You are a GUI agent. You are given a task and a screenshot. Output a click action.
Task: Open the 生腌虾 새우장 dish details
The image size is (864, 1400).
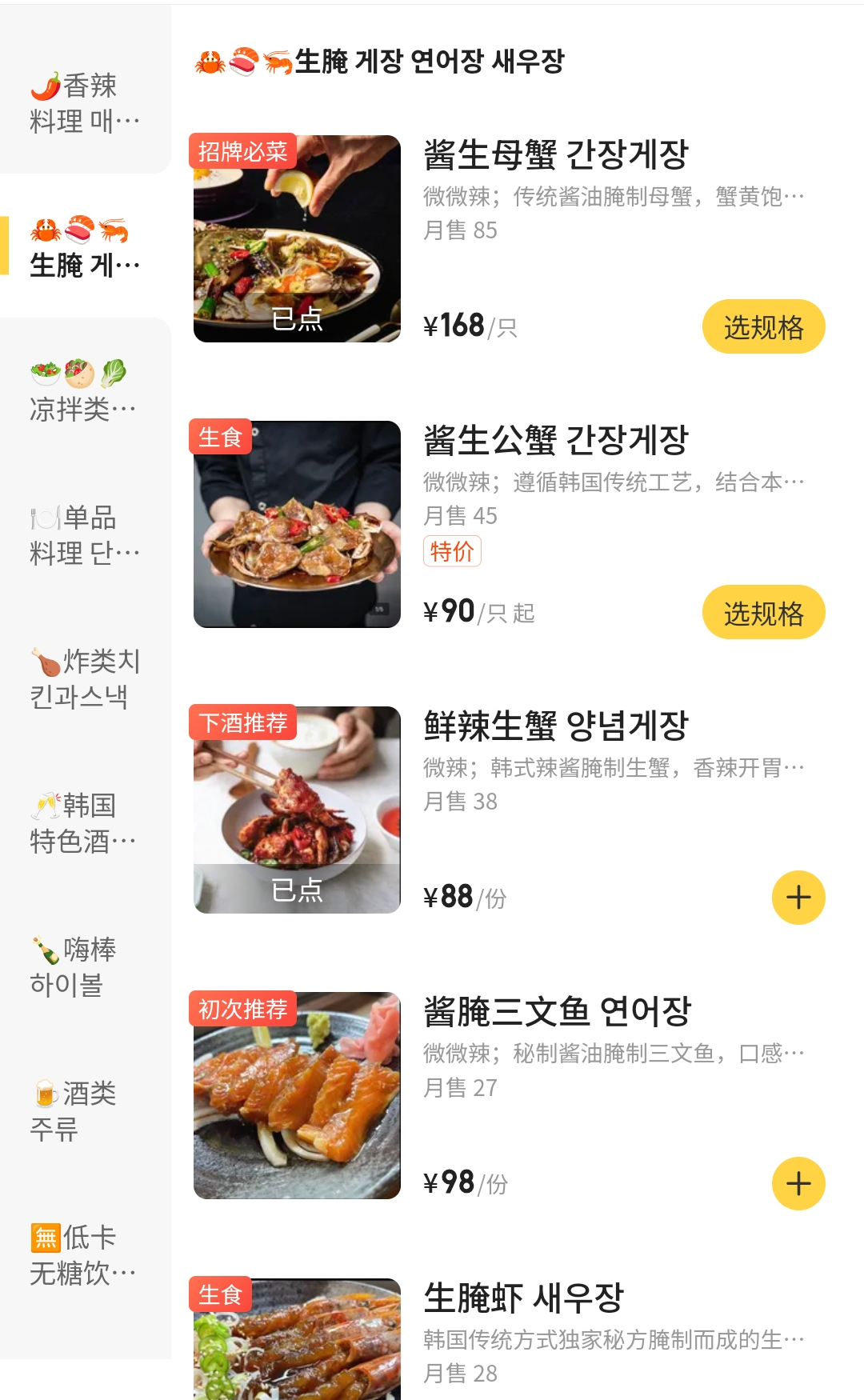pos(523,1298)
